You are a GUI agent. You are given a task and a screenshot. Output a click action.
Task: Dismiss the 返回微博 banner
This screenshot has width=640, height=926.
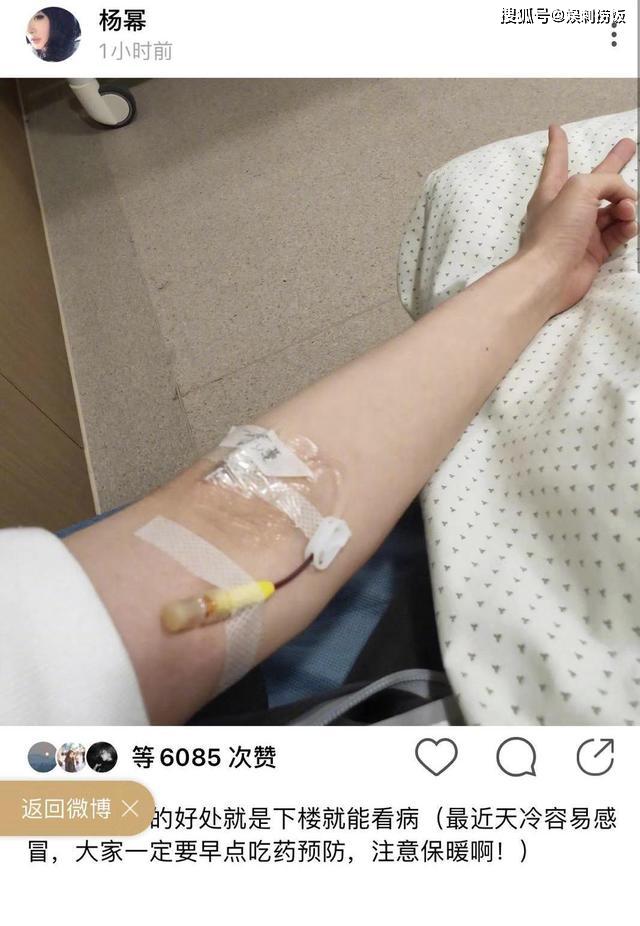130,808
